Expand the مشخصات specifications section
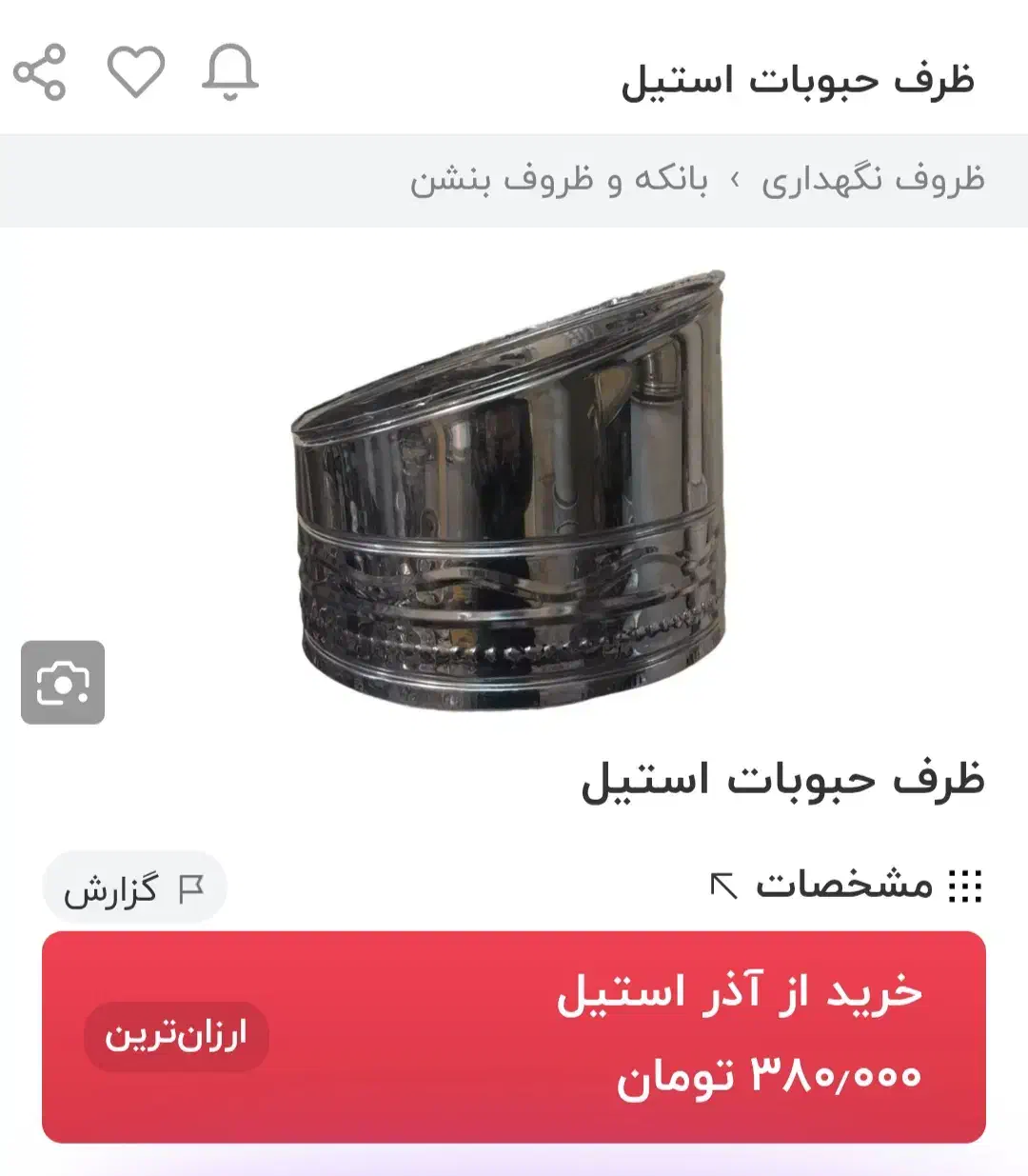Viewport: 1028px width, 1176px height. 847,886
